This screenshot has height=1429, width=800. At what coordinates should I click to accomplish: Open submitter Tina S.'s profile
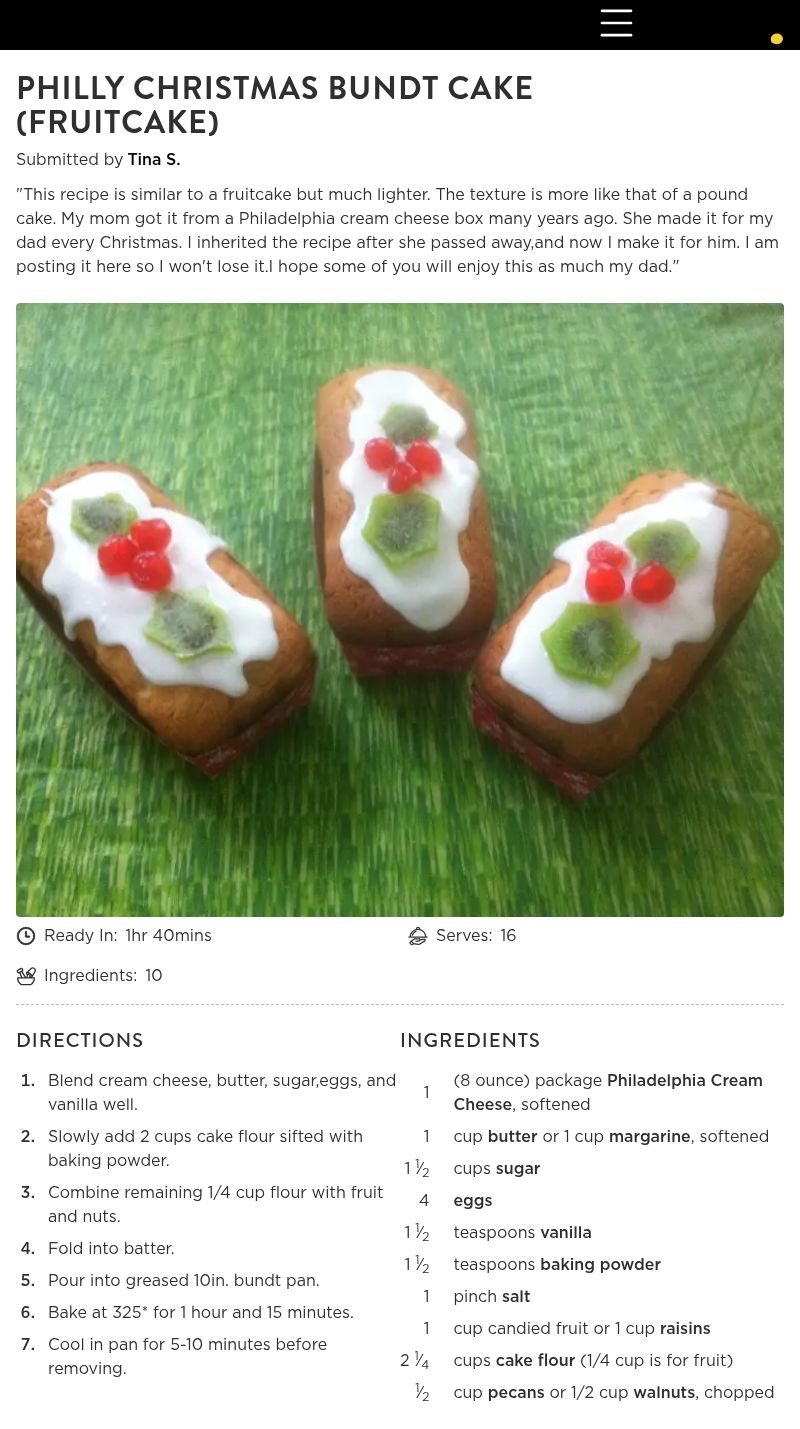[x=154, y=160]
